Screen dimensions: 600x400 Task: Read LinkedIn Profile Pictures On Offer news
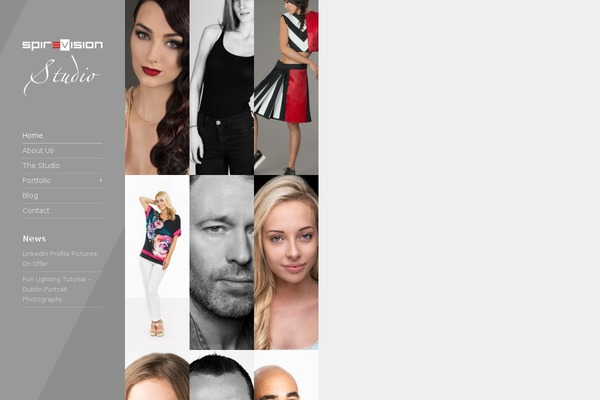(x=59, y=258)
